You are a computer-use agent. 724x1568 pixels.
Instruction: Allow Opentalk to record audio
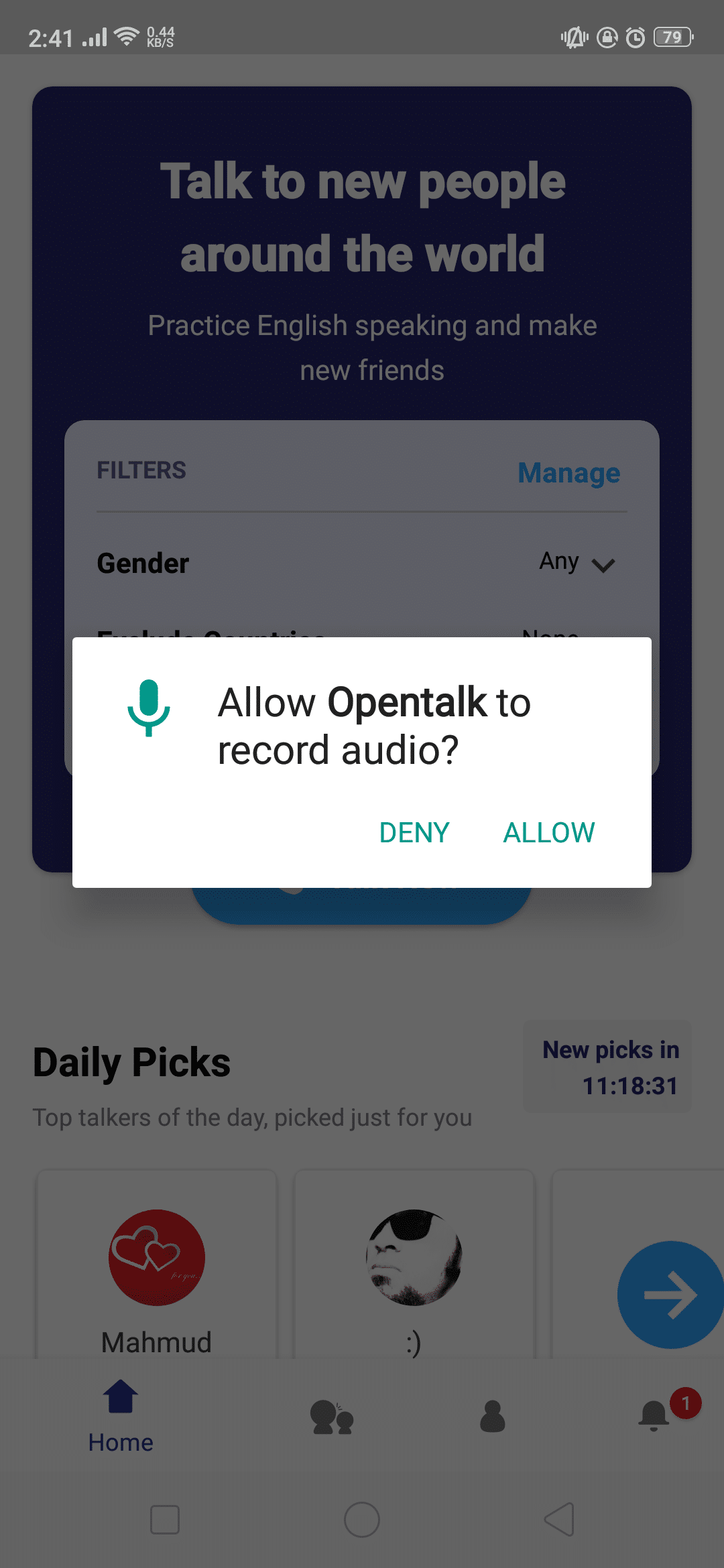pos(548,832)
